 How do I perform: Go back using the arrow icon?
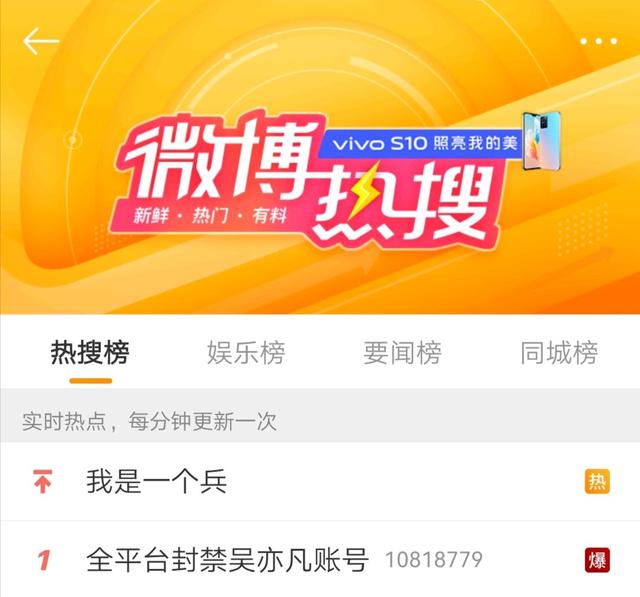coord(41,41)
